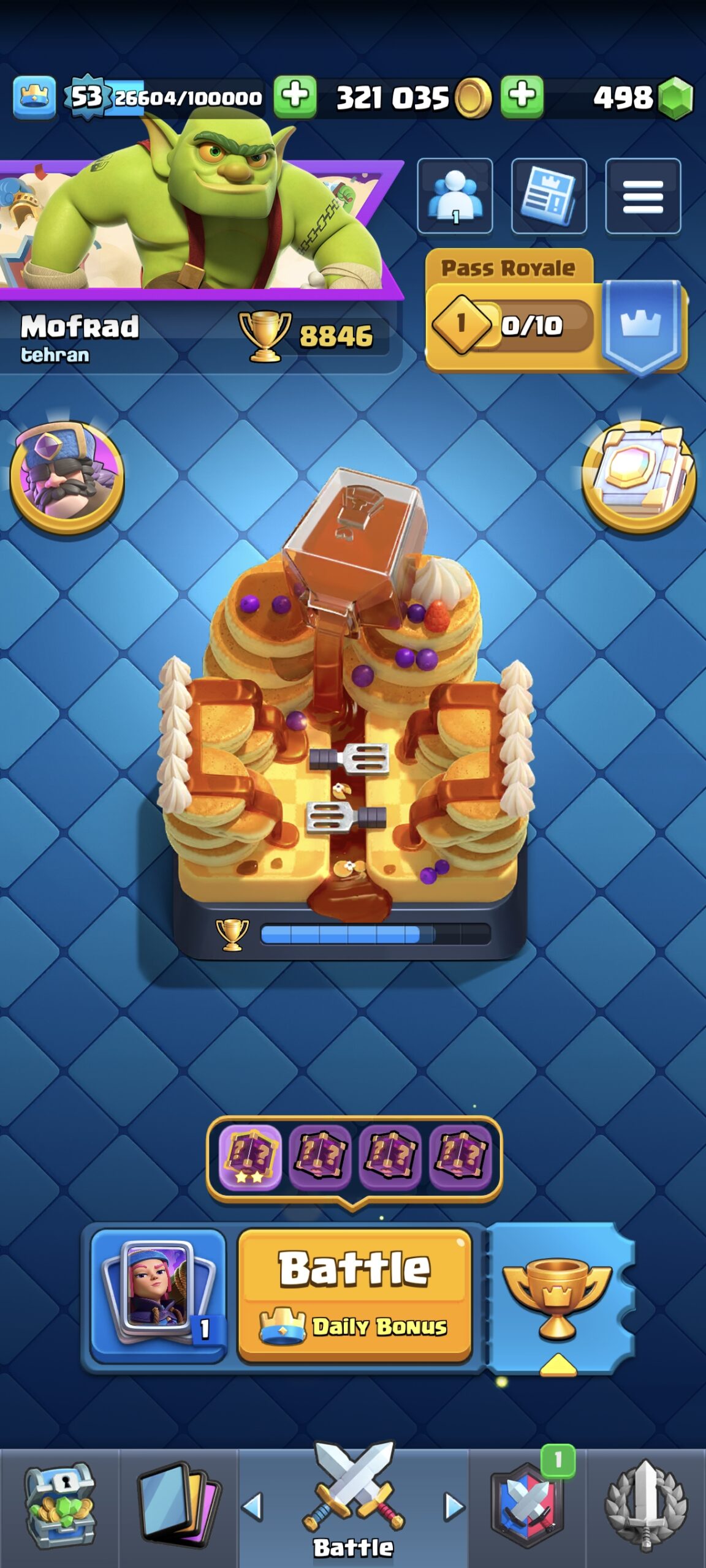
Task: Switch to the Cards collection tab
Action: pyautogui.click(x=178, y=1508)
